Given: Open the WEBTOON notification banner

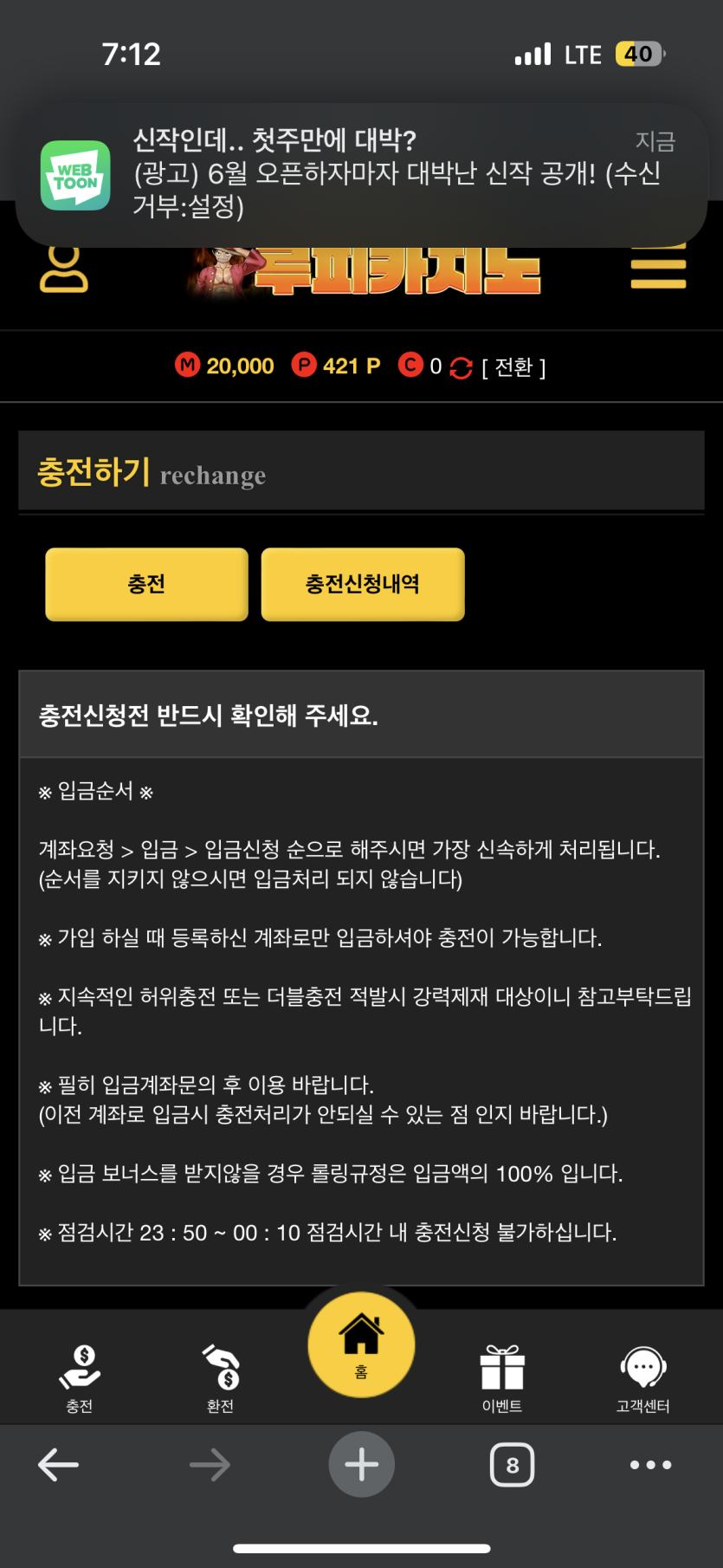Looking at the screenshot, I should (x=361, y=175).
